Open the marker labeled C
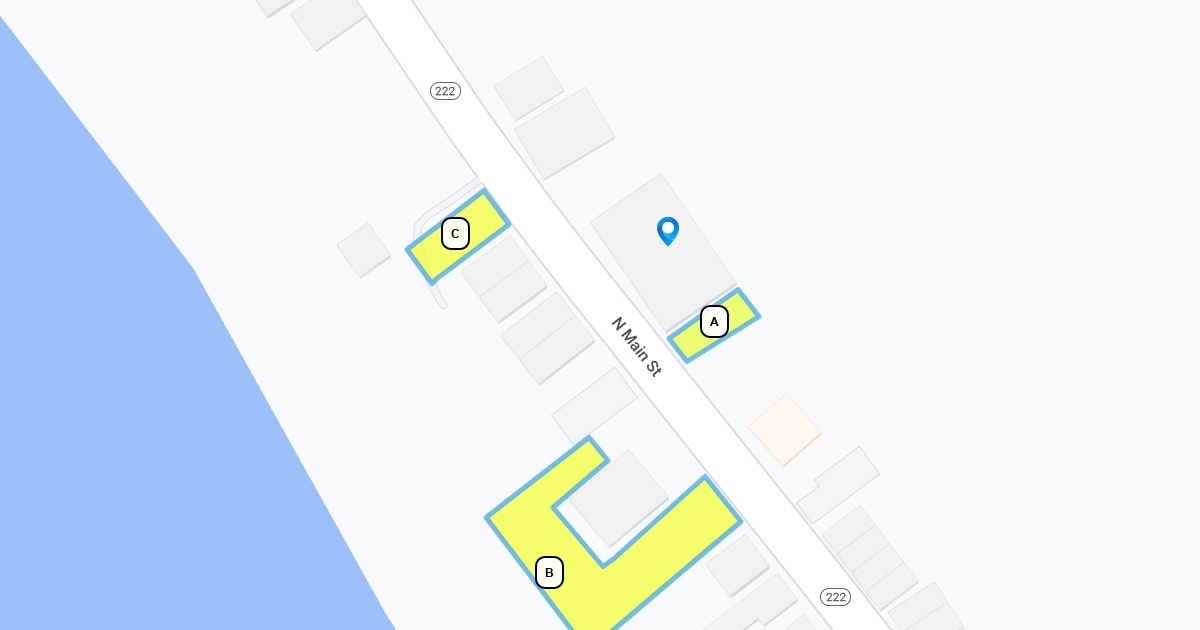 coord(455,234)
